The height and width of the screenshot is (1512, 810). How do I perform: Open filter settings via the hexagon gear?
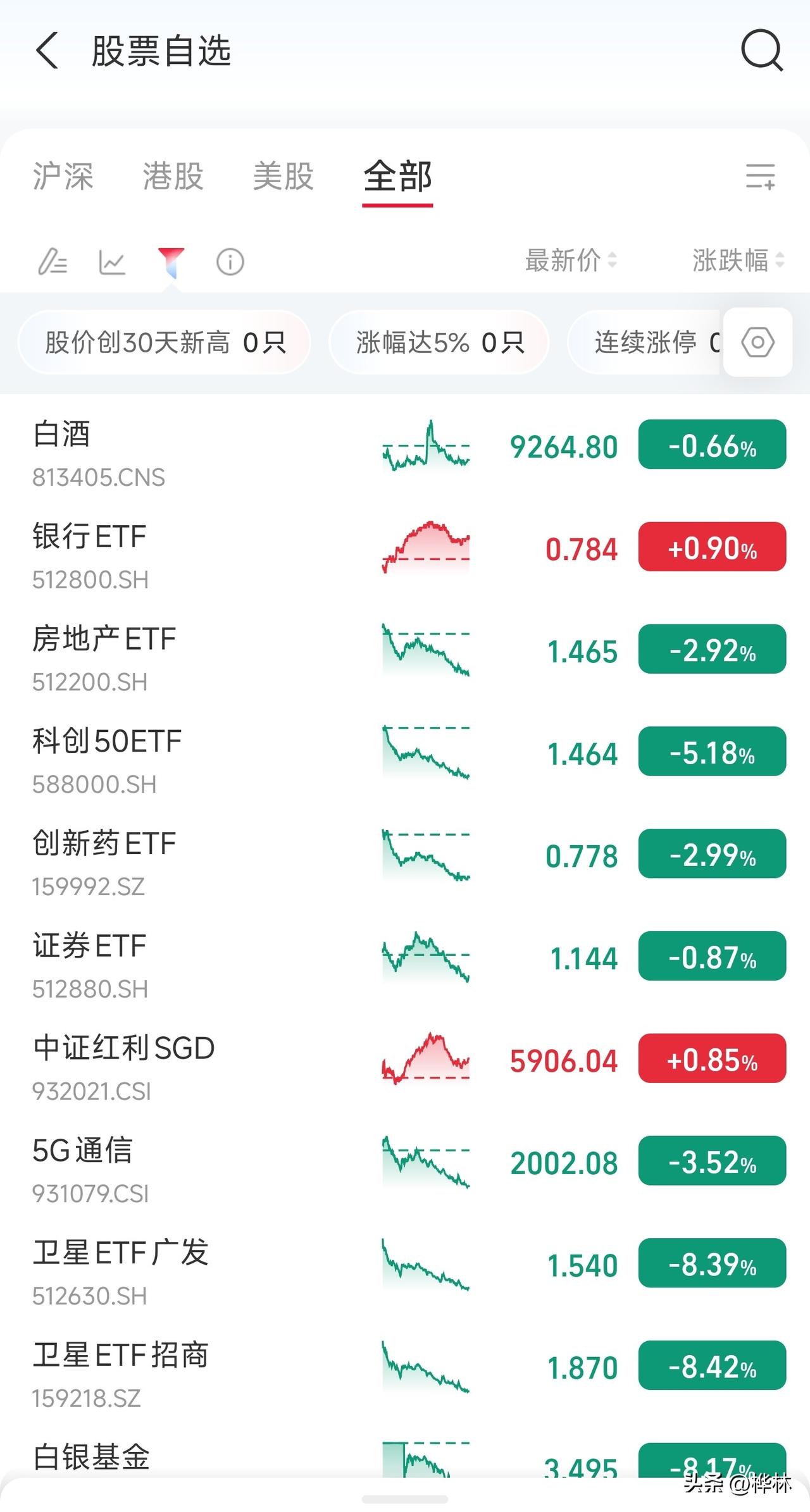coord(757,342)
